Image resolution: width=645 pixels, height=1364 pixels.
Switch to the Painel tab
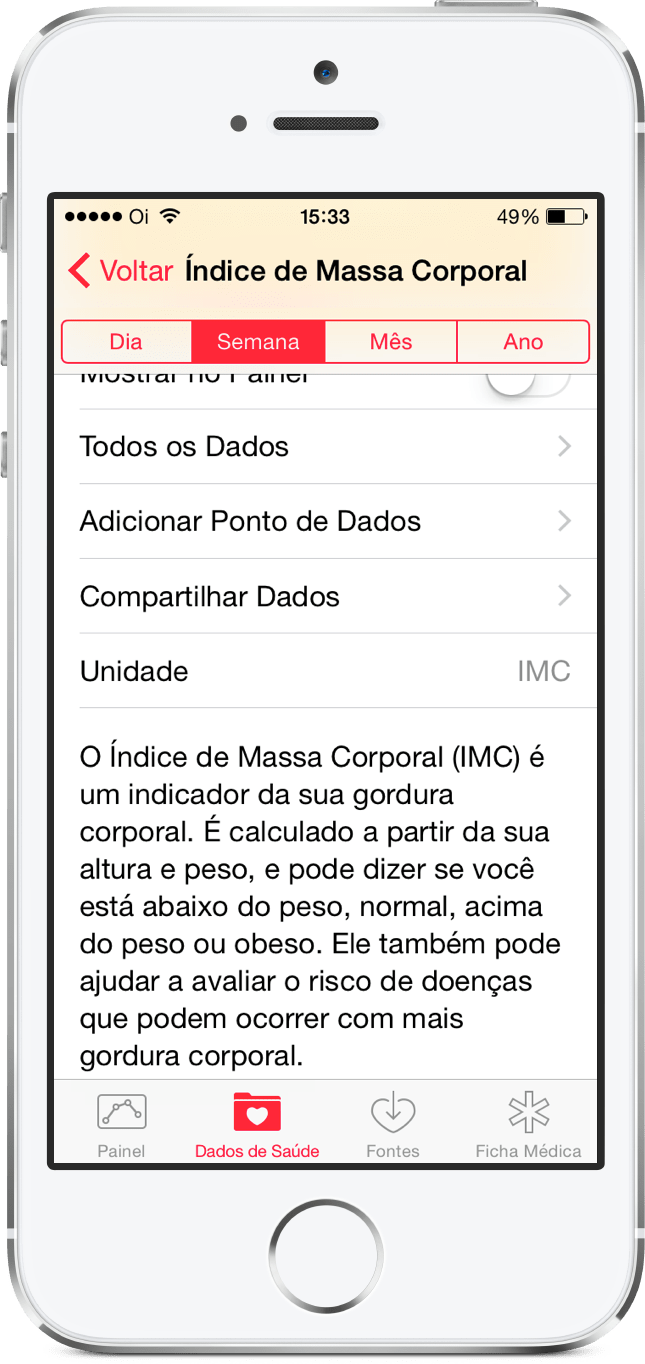(x=121, y=1126)
